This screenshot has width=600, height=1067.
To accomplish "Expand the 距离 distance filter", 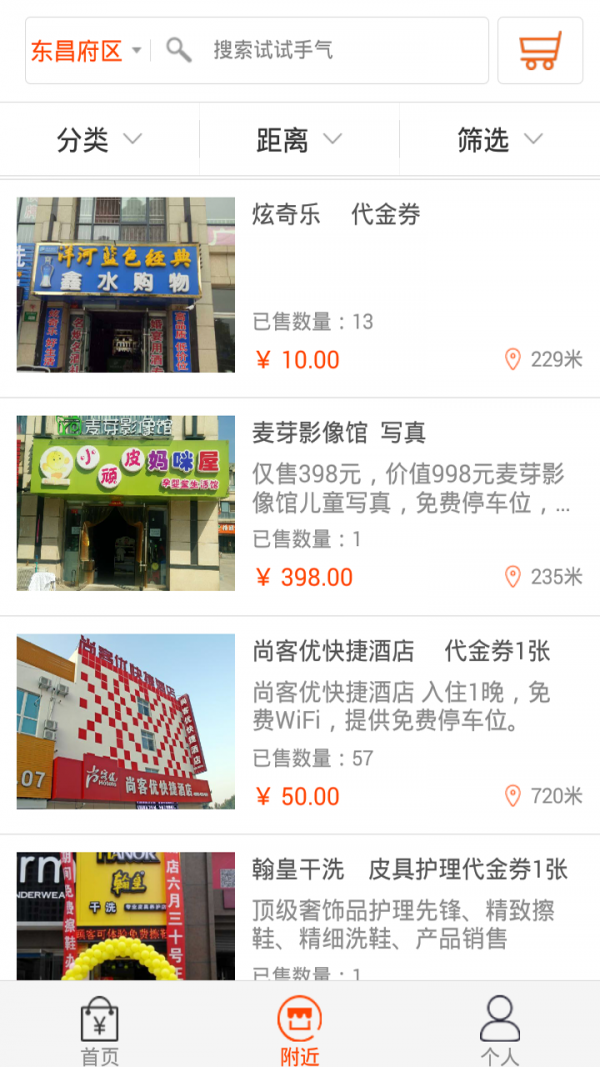I will point(299,140).
